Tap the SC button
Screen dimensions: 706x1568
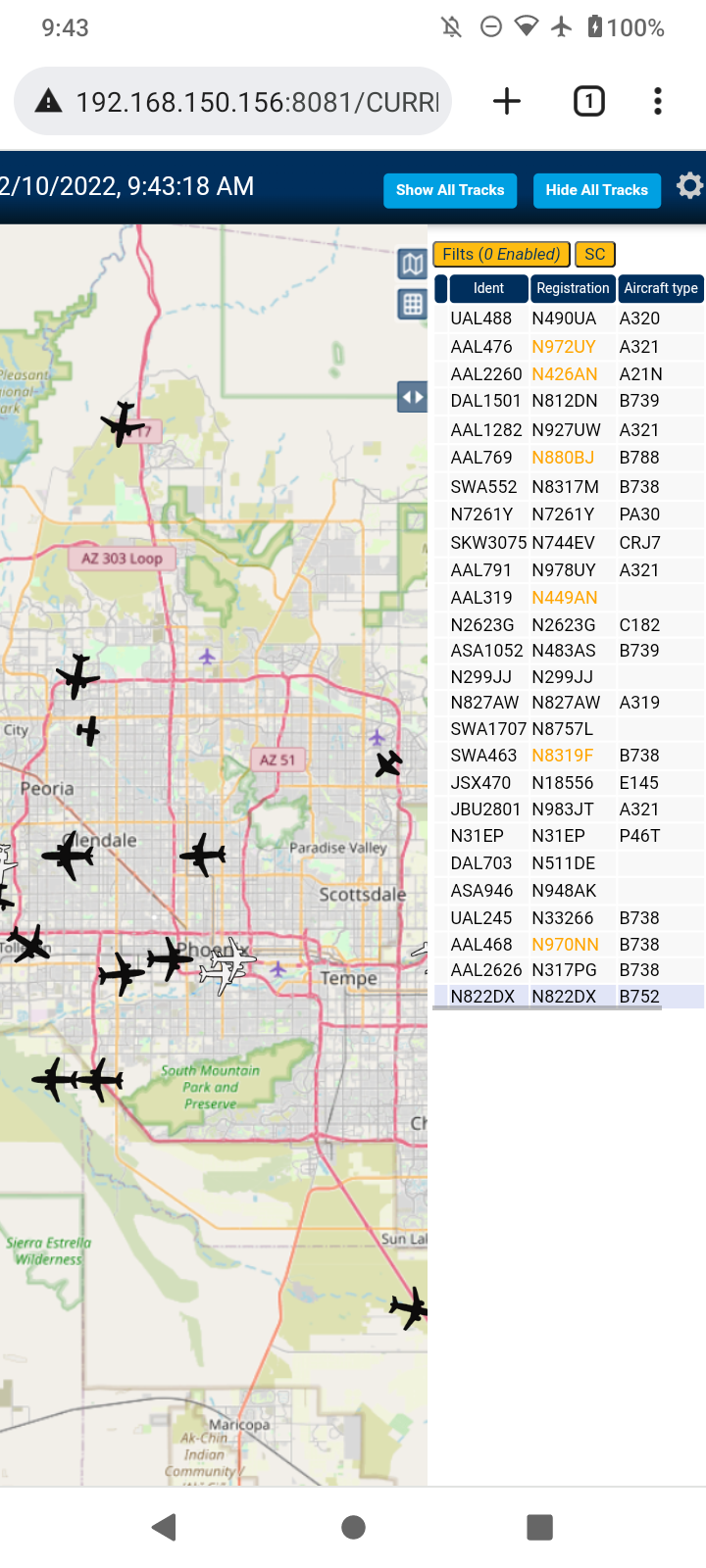point(595,255)
